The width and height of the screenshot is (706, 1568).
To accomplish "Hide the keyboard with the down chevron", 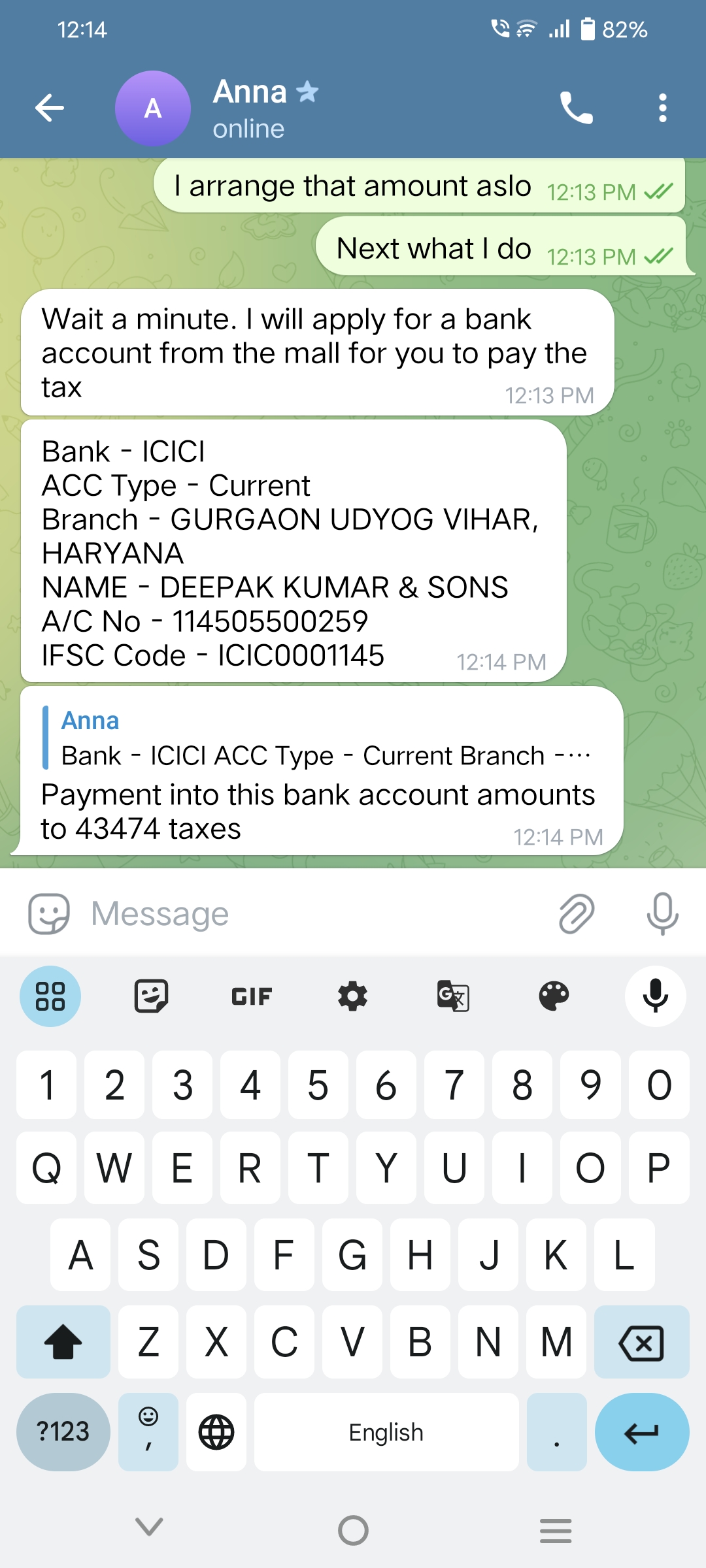I will (x=149, y=1527).
